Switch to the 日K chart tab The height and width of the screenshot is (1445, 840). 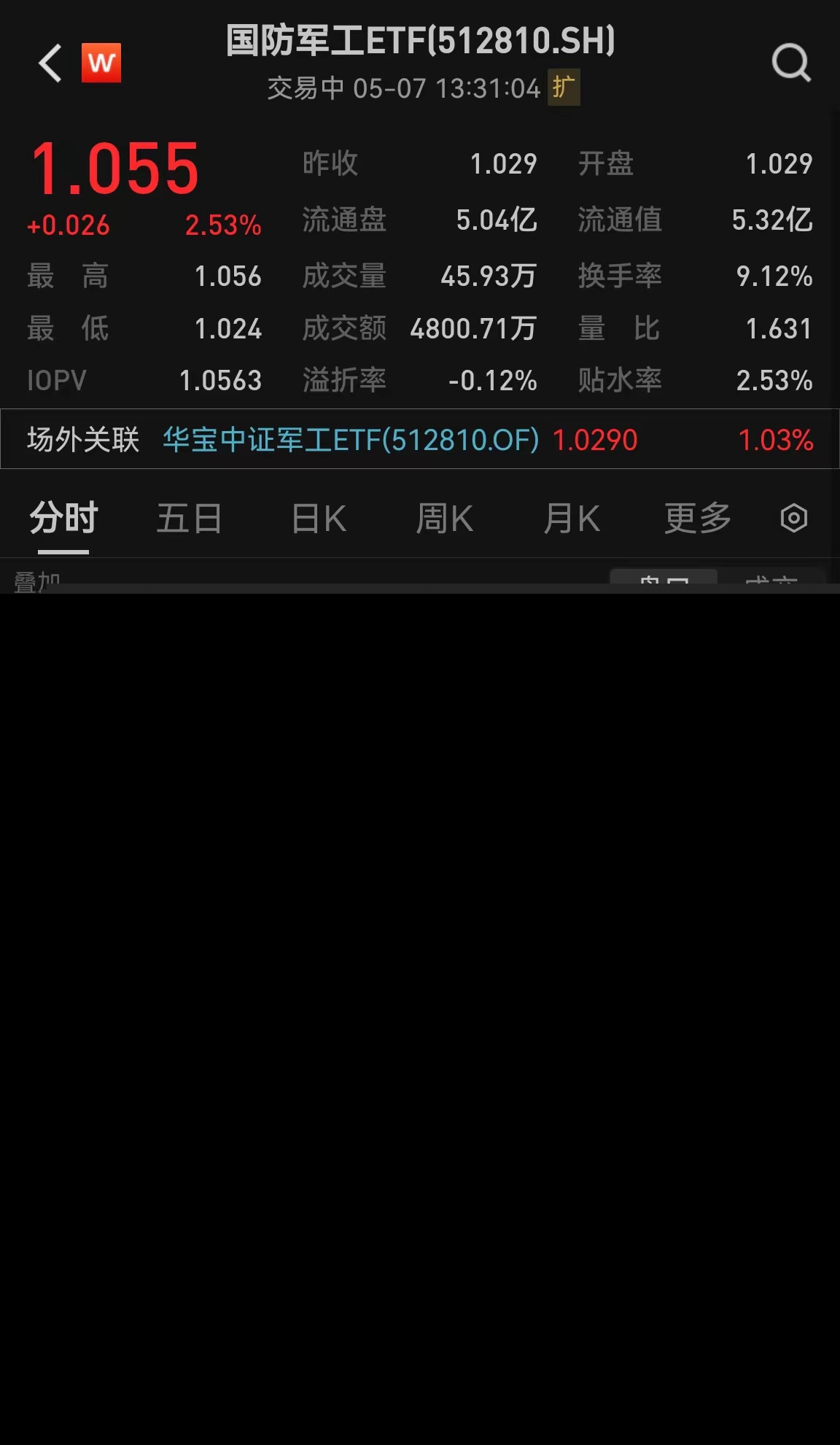(x=319, y=519)
